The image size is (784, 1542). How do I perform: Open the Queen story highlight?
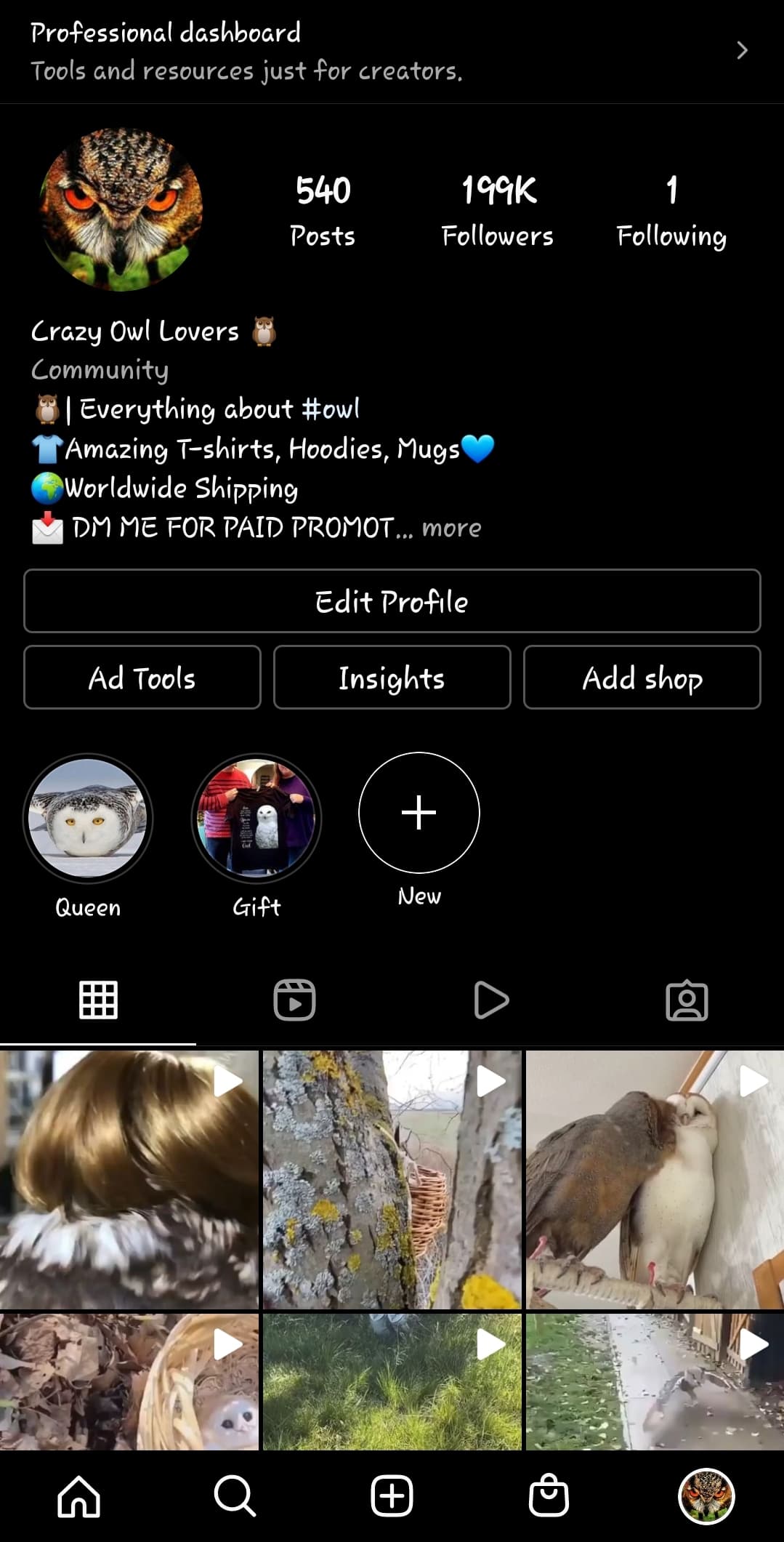point(88,818)
